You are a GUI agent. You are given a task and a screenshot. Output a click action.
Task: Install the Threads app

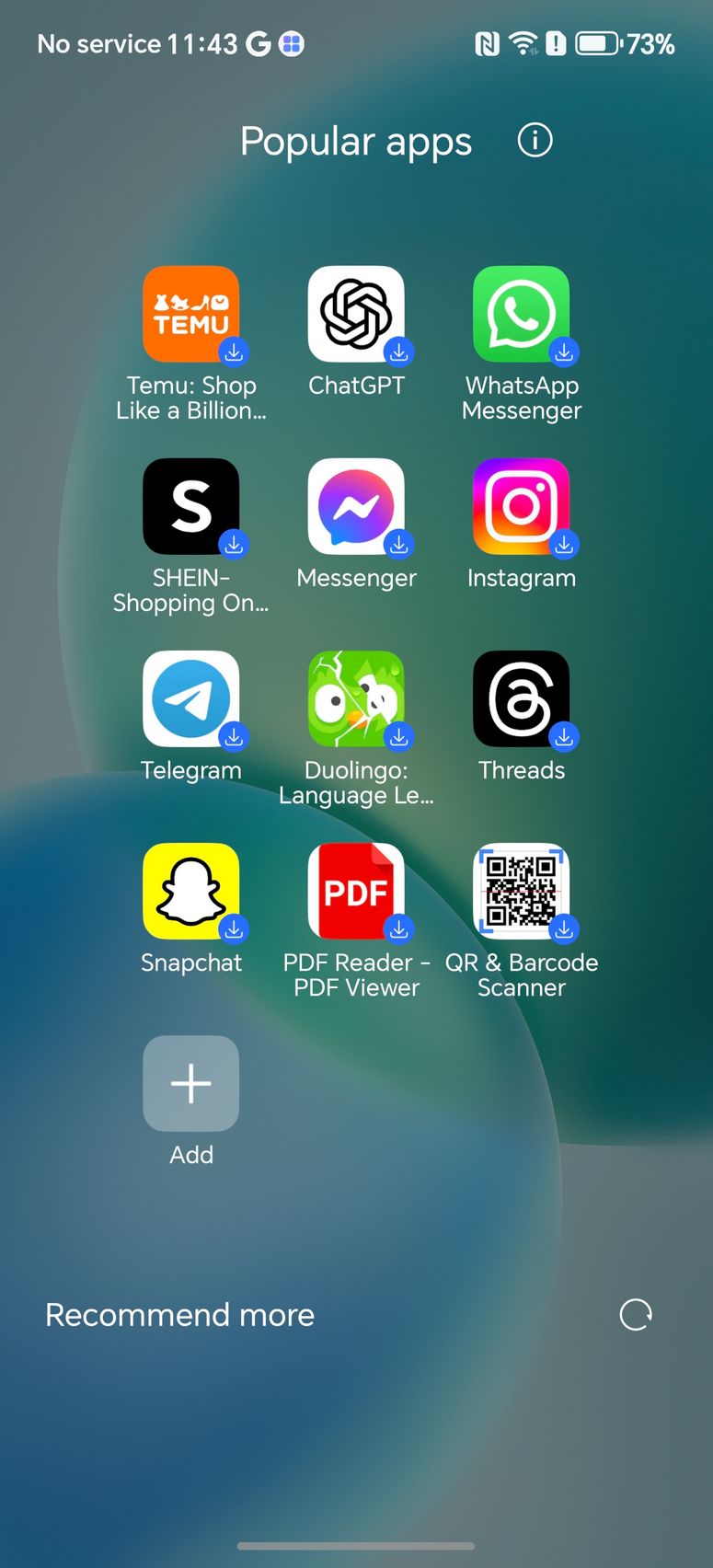[521, 698]
